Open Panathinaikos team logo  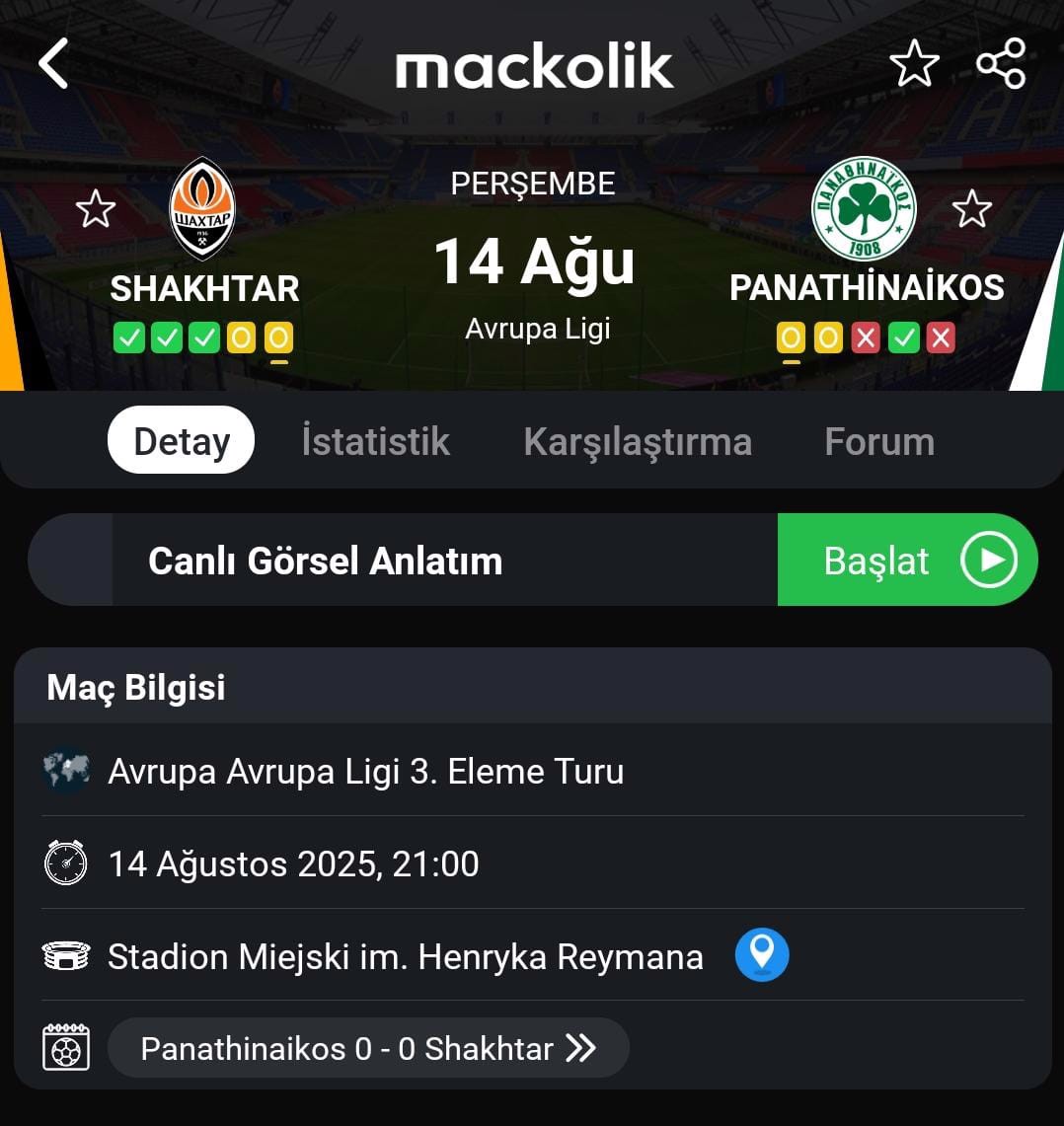(x=864, y=209)
